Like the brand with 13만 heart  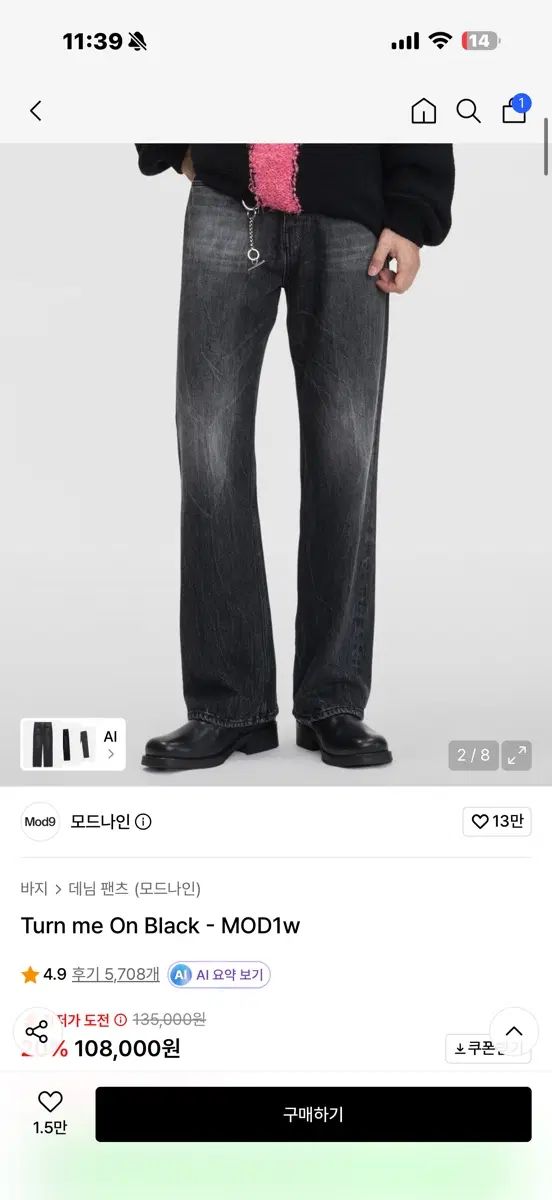pos(496,822)
